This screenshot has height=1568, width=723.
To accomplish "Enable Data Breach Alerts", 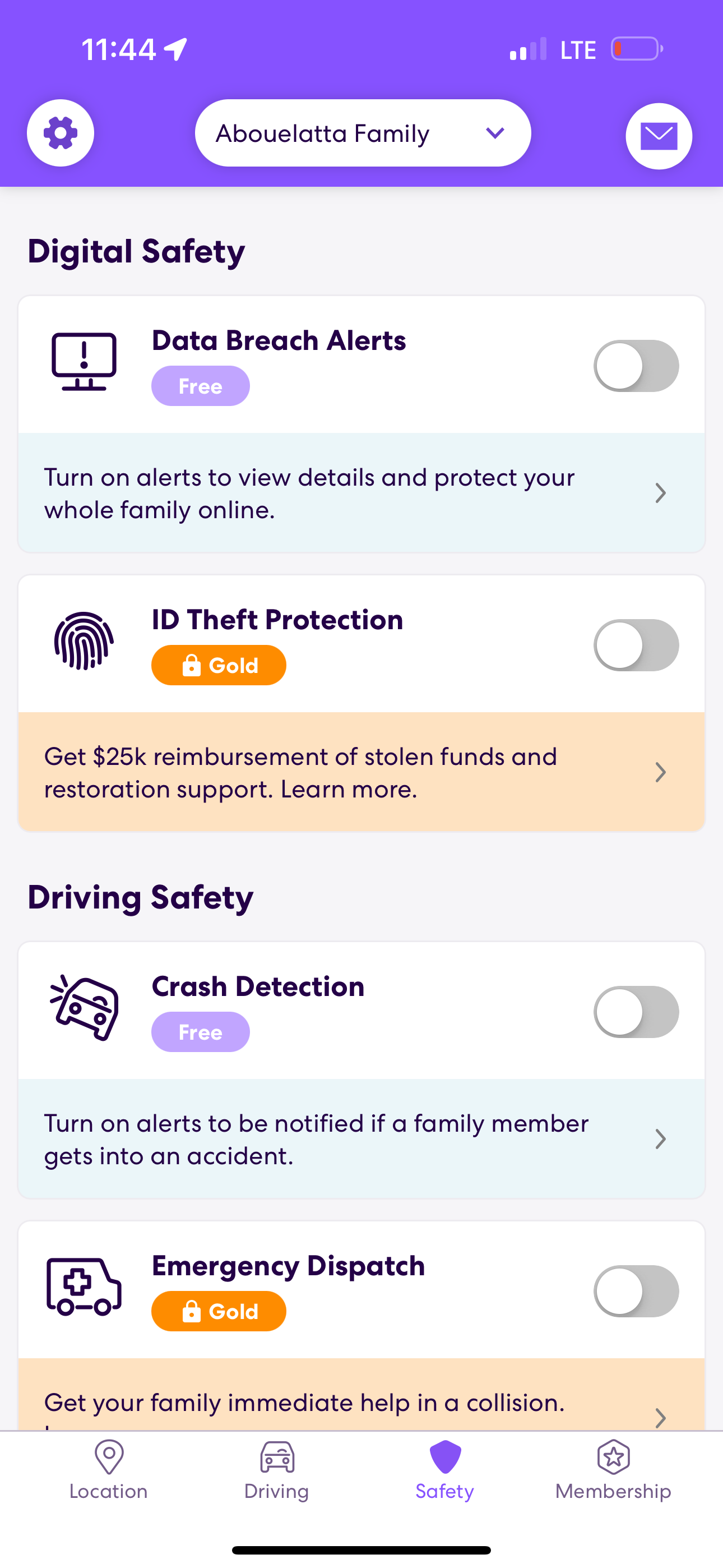I will pos(636,365).
